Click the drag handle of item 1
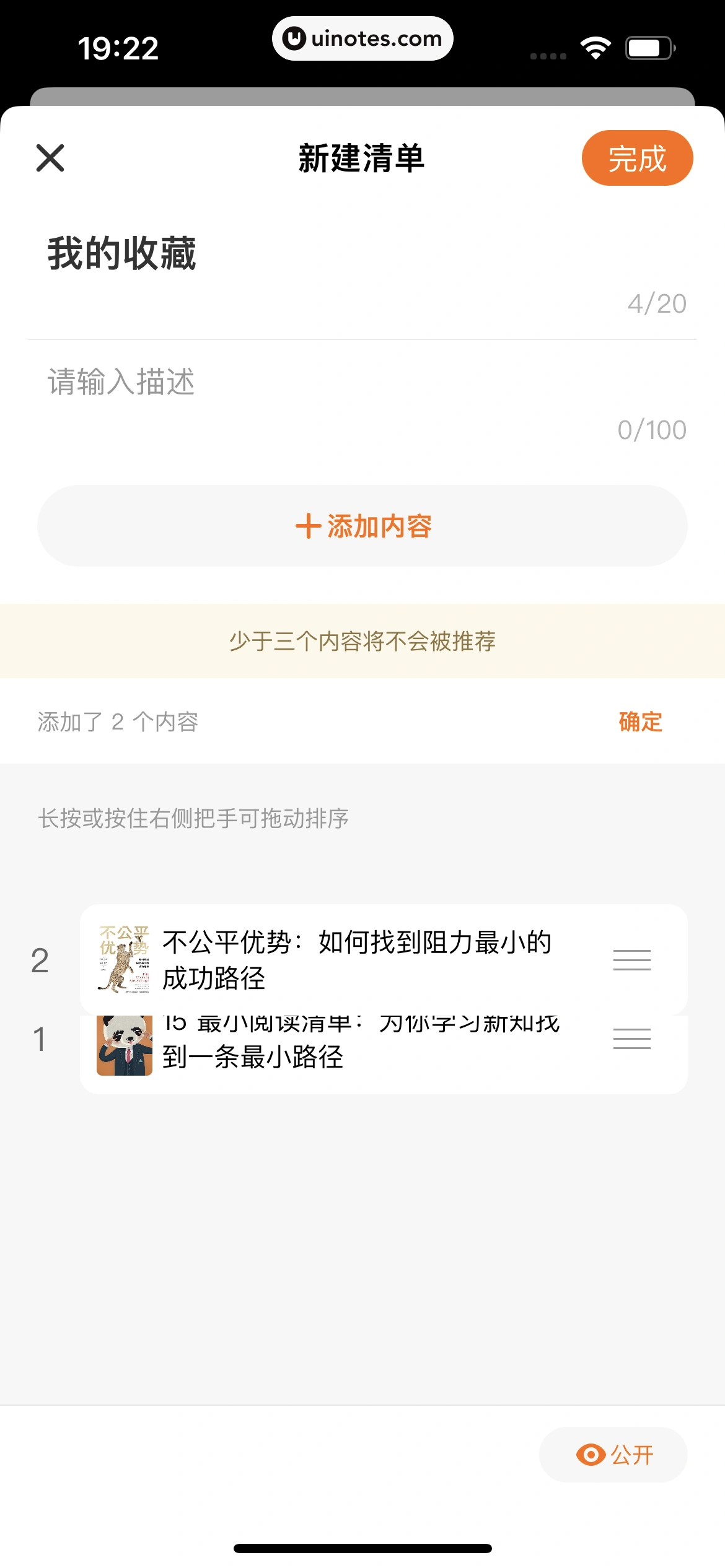 click(x=632, y=1038)
